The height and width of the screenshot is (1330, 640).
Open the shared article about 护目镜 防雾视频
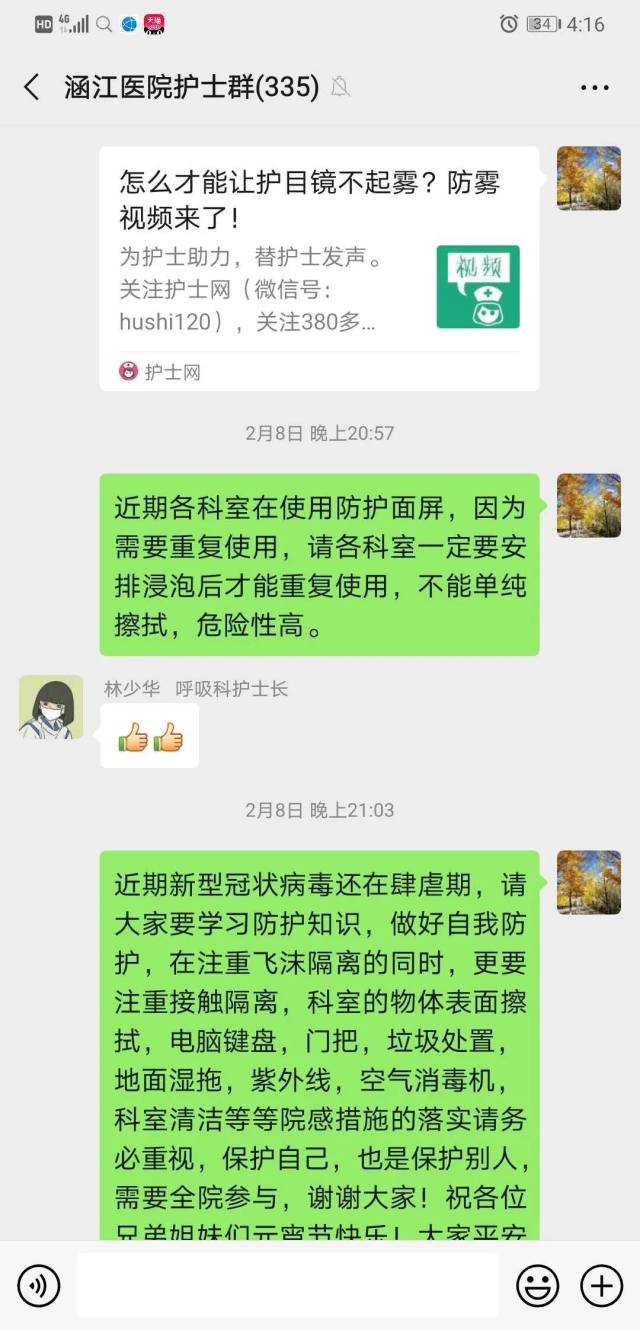(319, 267)
